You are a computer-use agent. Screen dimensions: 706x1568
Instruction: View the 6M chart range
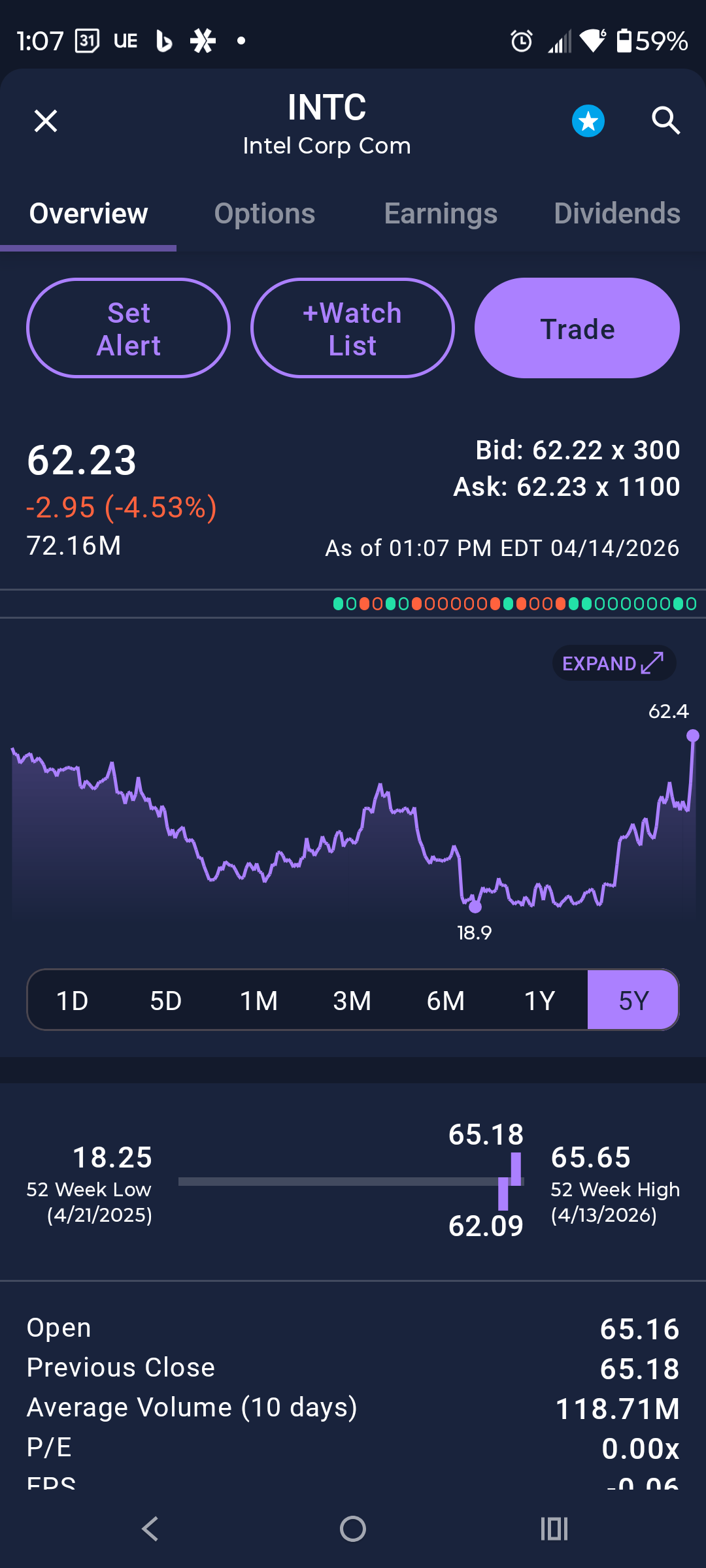(x=446, y=1000)
